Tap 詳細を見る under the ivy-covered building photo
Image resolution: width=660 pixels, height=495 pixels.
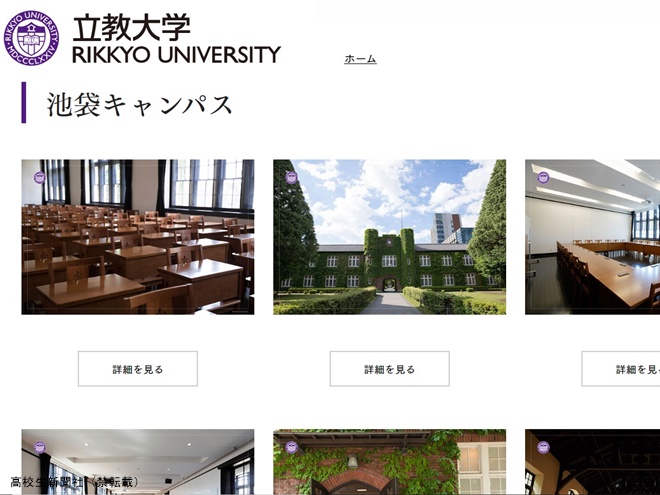[389, 369]
